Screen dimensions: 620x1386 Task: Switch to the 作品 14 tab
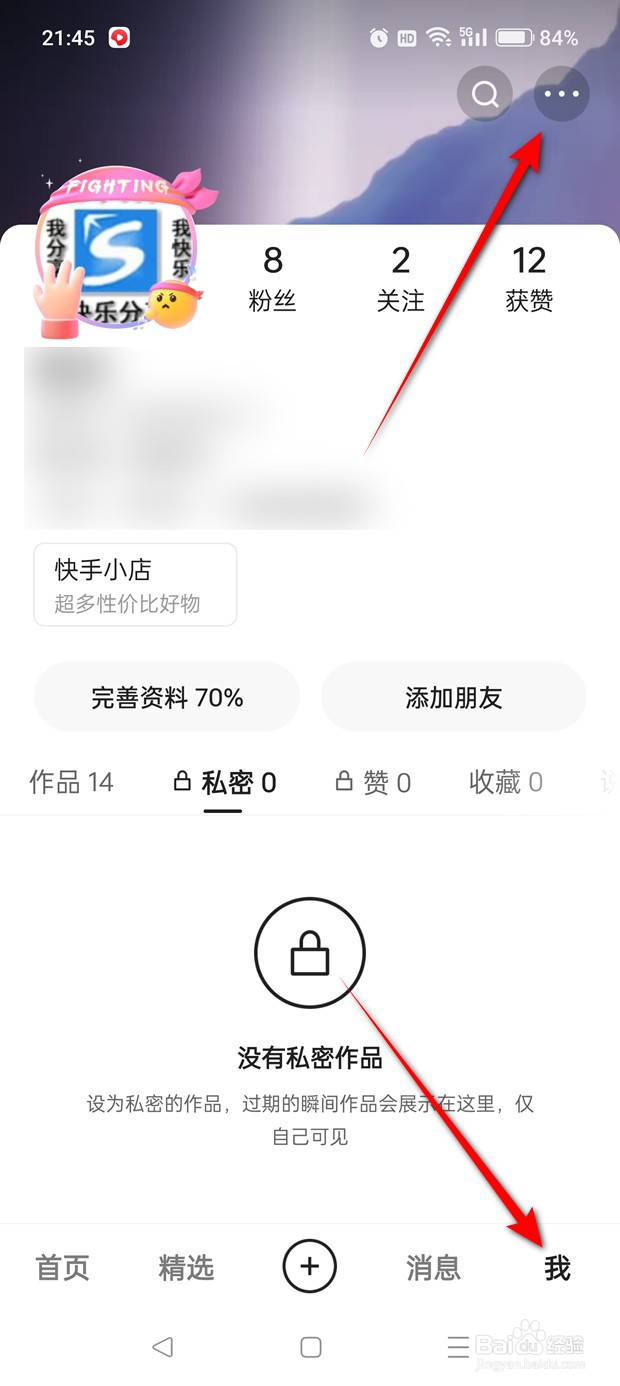coord(71,782)
